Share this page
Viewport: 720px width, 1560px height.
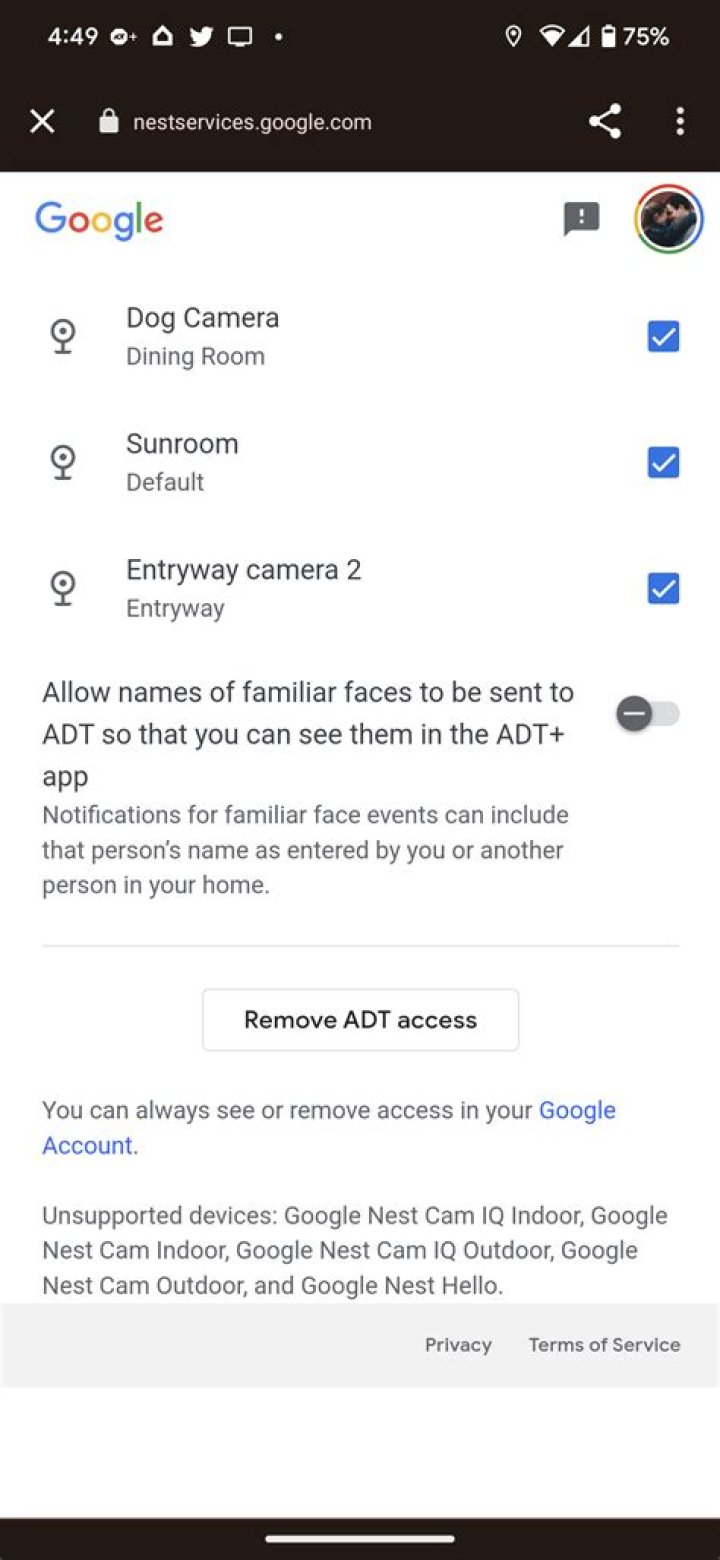[x=604, y=122]
